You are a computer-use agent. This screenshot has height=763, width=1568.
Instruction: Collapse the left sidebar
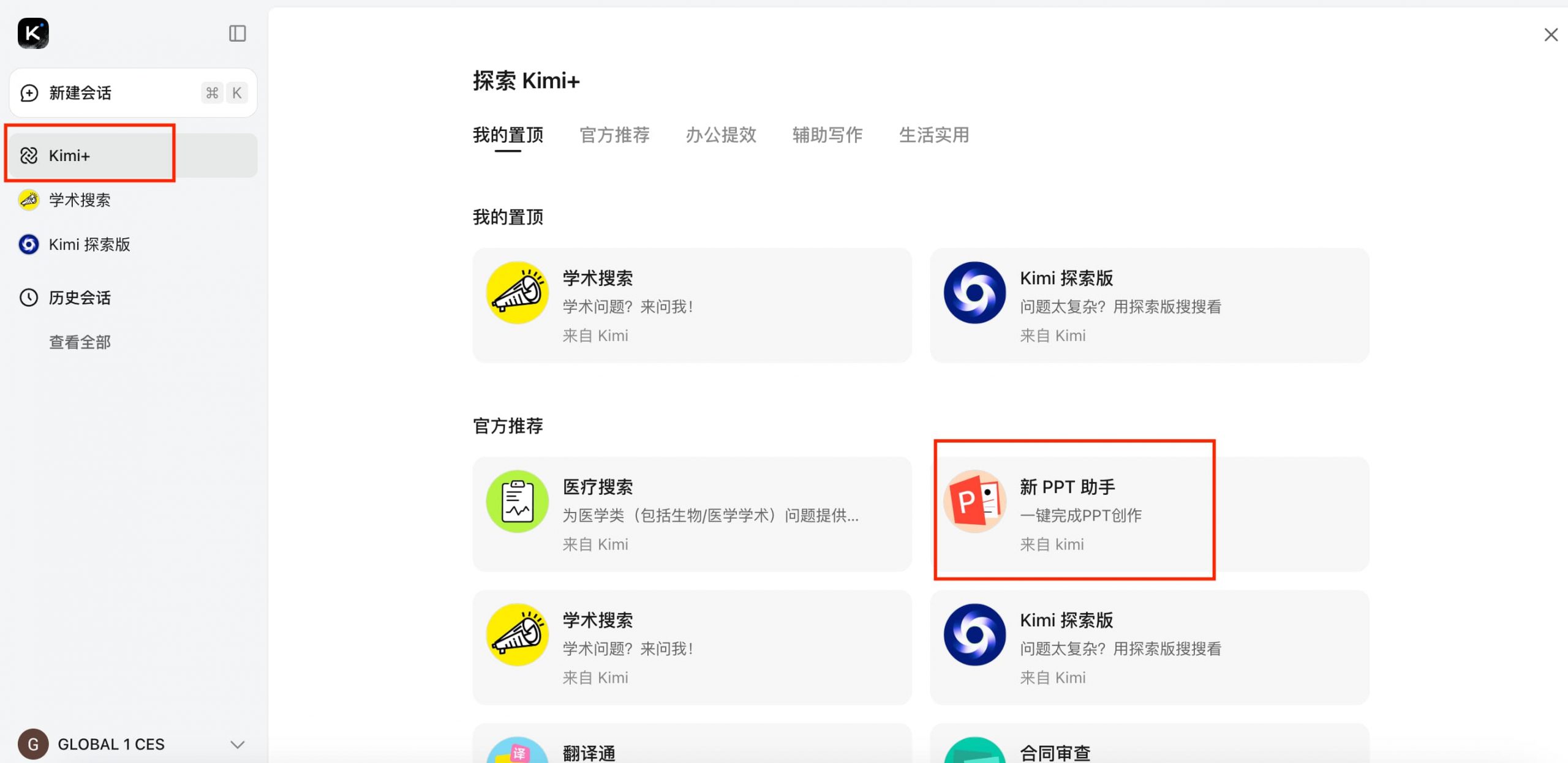tap(237, 33)
